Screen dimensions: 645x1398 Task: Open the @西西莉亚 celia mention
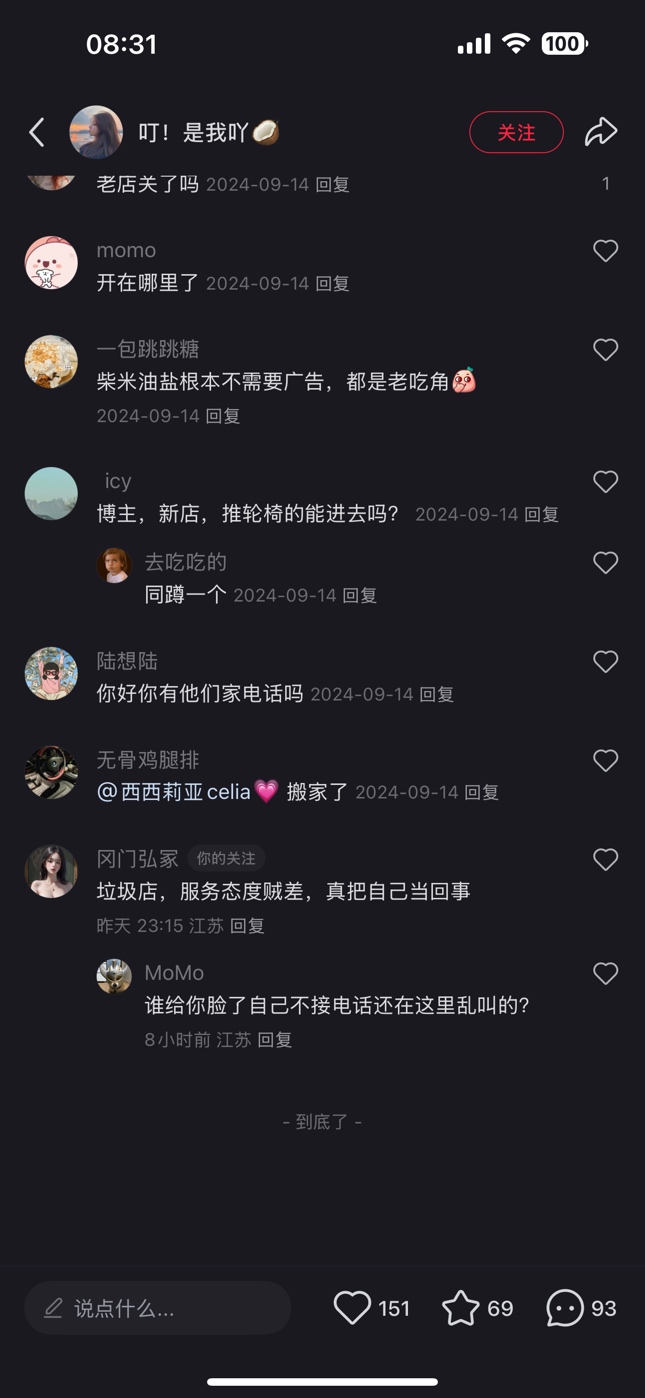click(187, 792)
